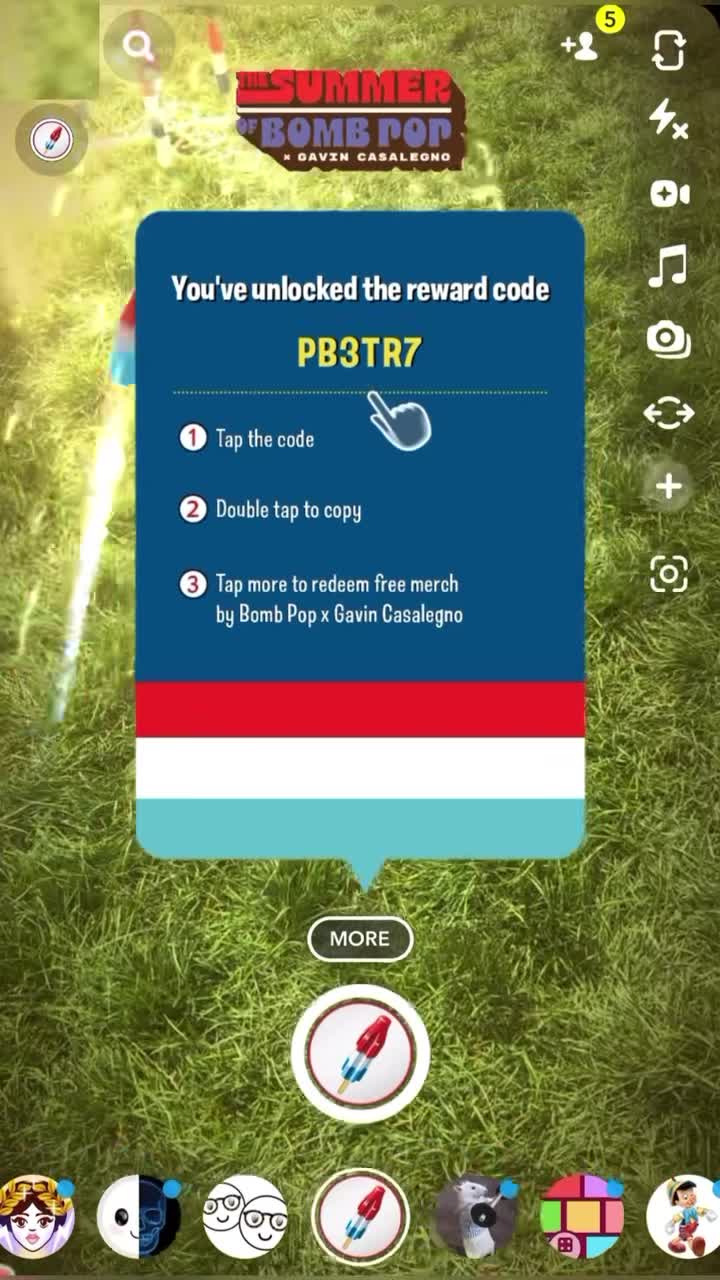Image resolution: width=720 pixels, height=1280 pixels.
Task: Open the scan icon
Action: click(x=668, y=574)
